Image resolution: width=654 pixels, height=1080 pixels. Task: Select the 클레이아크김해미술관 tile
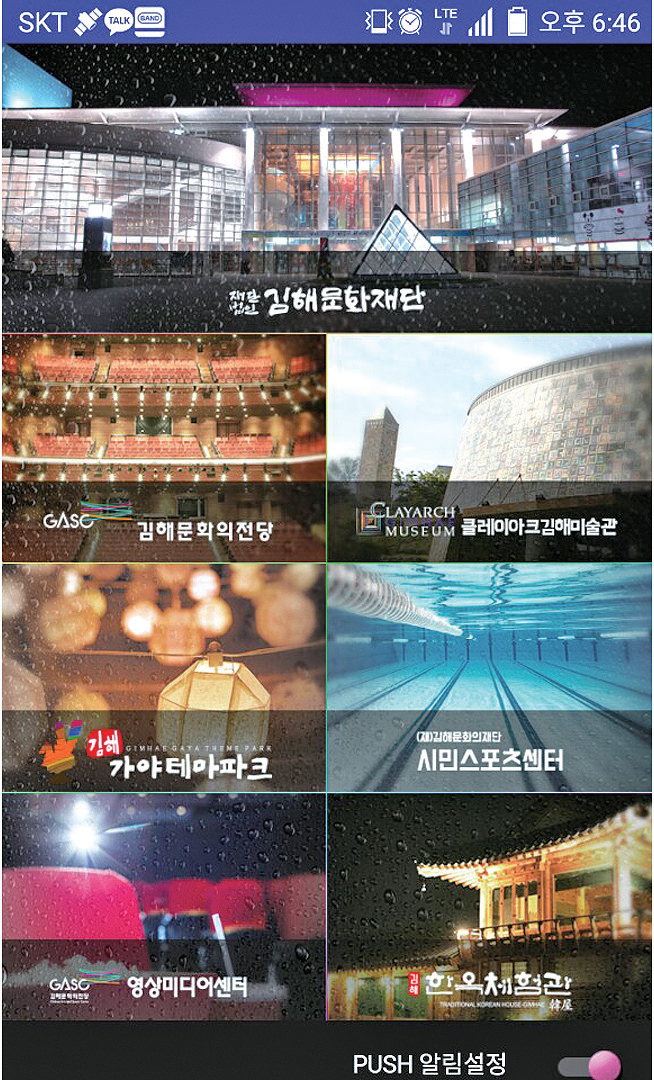coord(490,448)
